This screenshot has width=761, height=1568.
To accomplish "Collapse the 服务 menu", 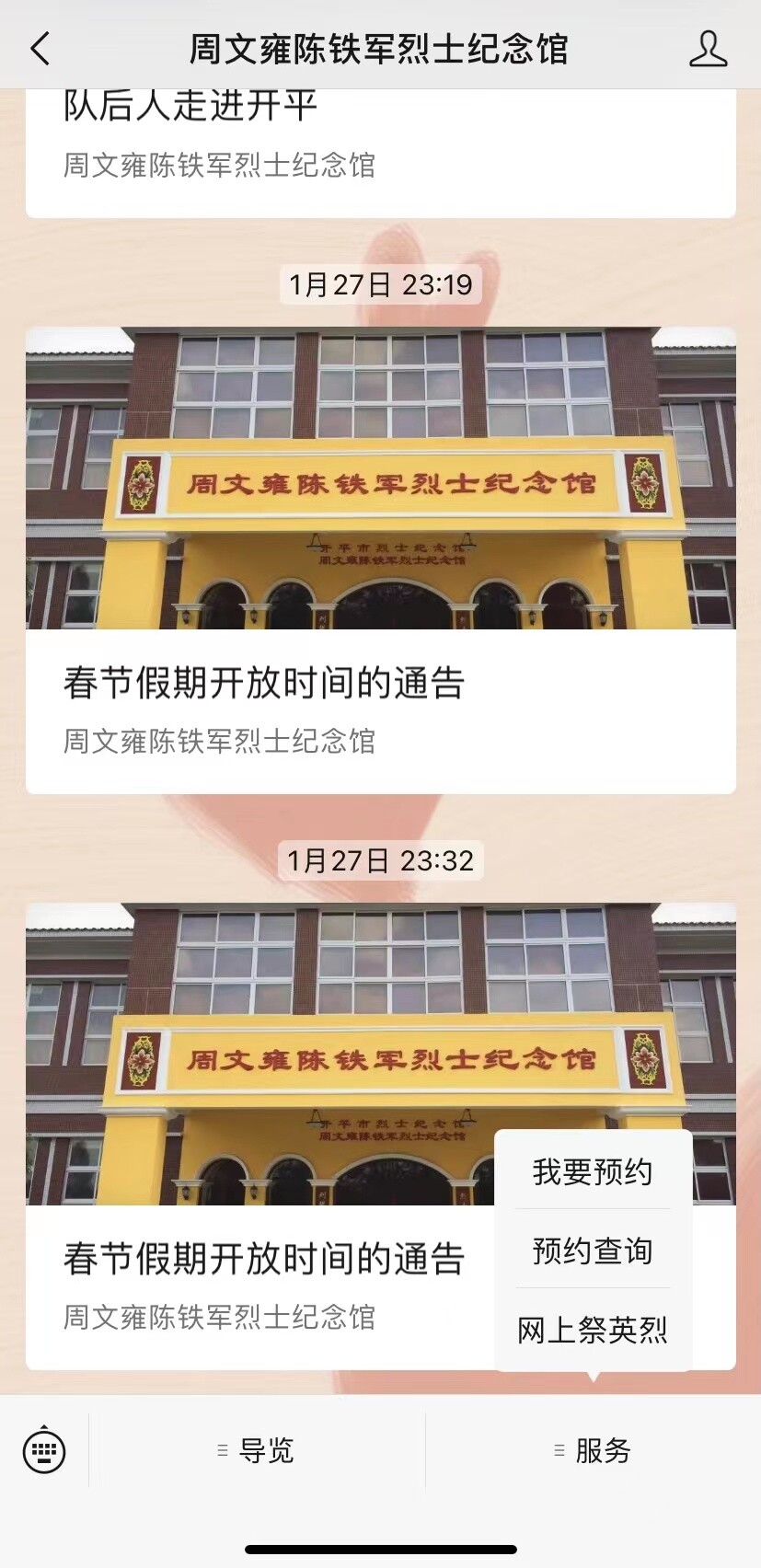I will click(x=594, y=1451).
